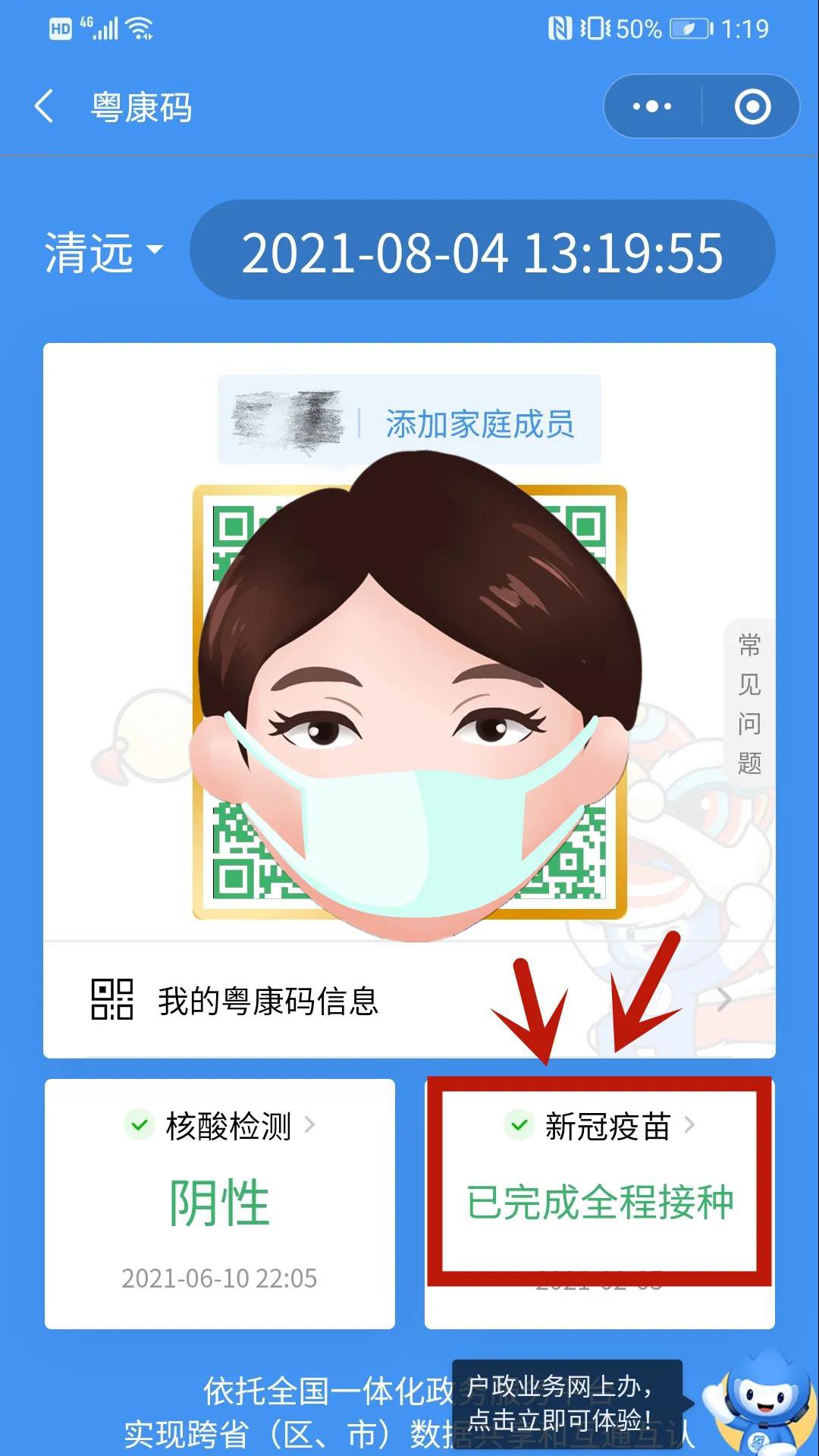Open the blue mascot assistant
819x1456 pixels.
760,1404
